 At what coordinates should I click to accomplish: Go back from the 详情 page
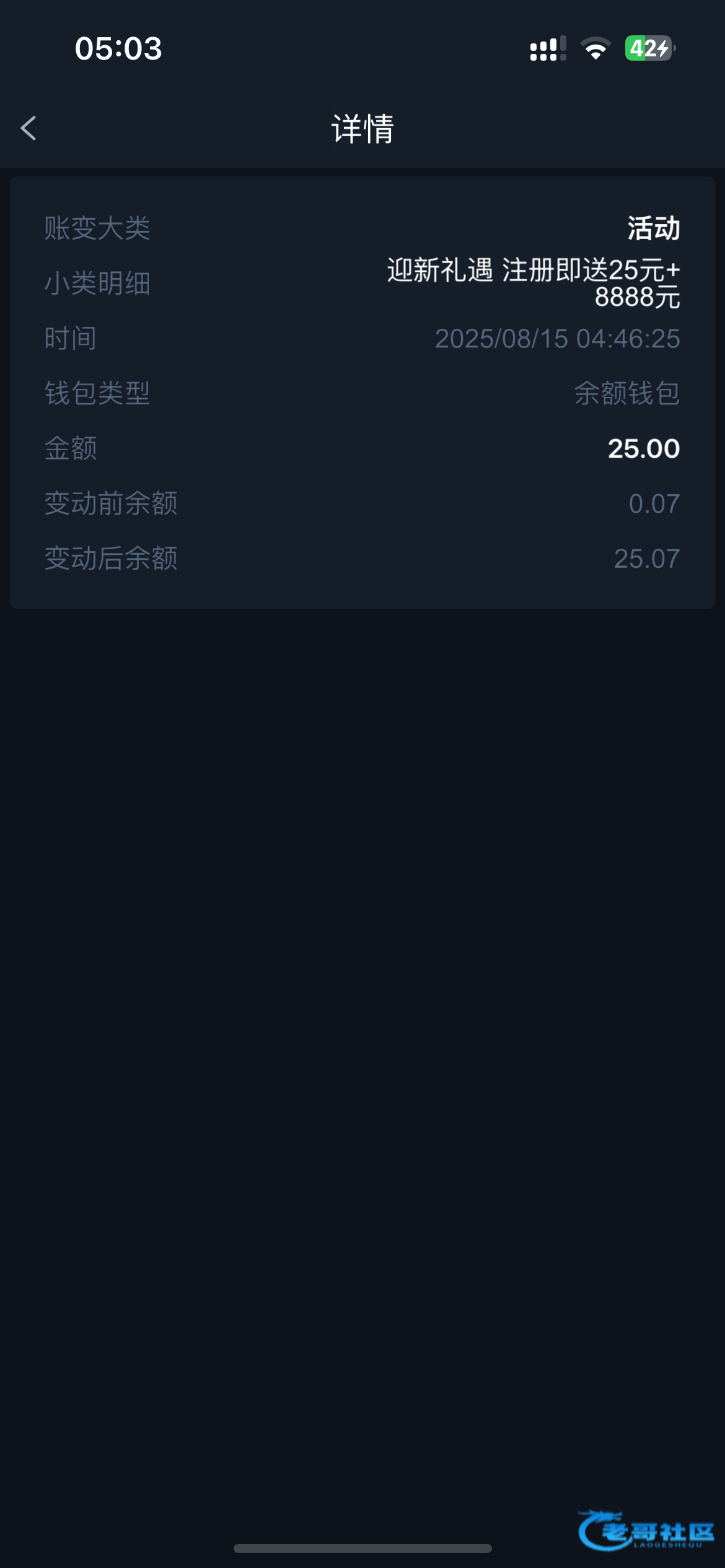(x=29, y=128)
